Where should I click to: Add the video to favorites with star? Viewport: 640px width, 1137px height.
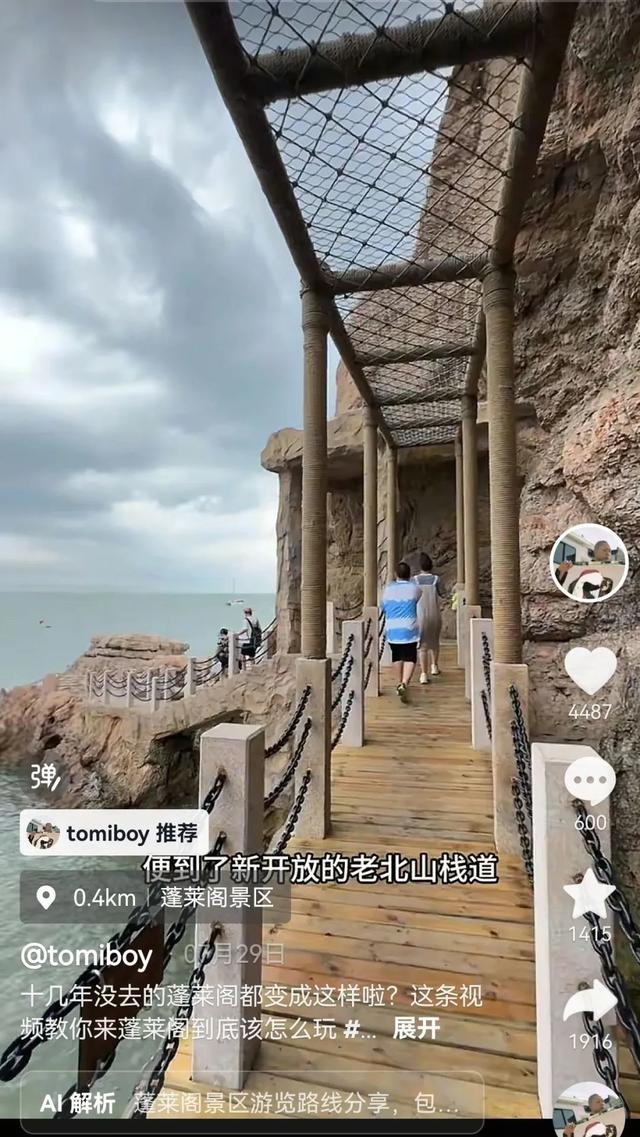(590, 893)
